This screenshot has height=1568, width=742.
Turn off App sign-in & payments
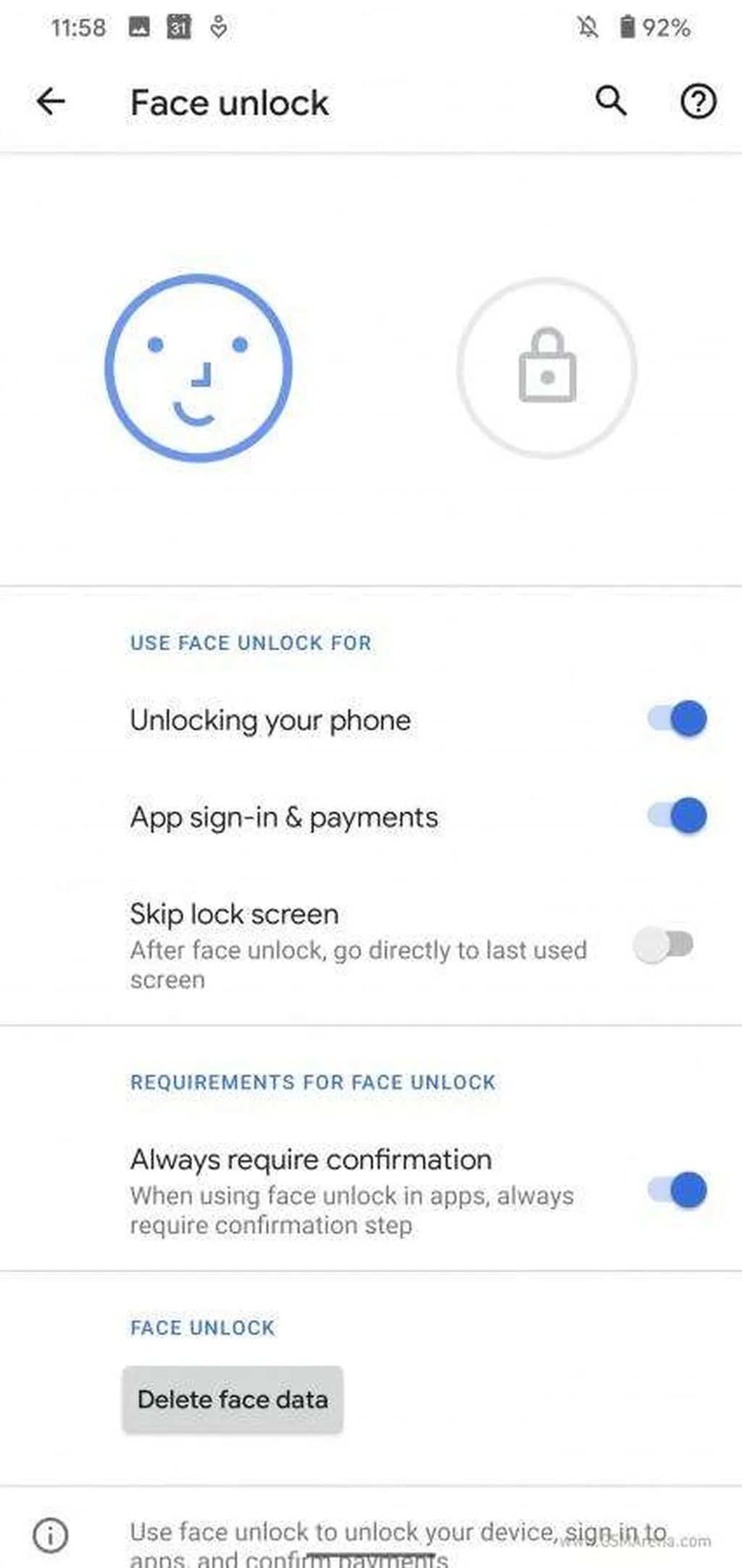pyautogui.click(x=678, y=816)
